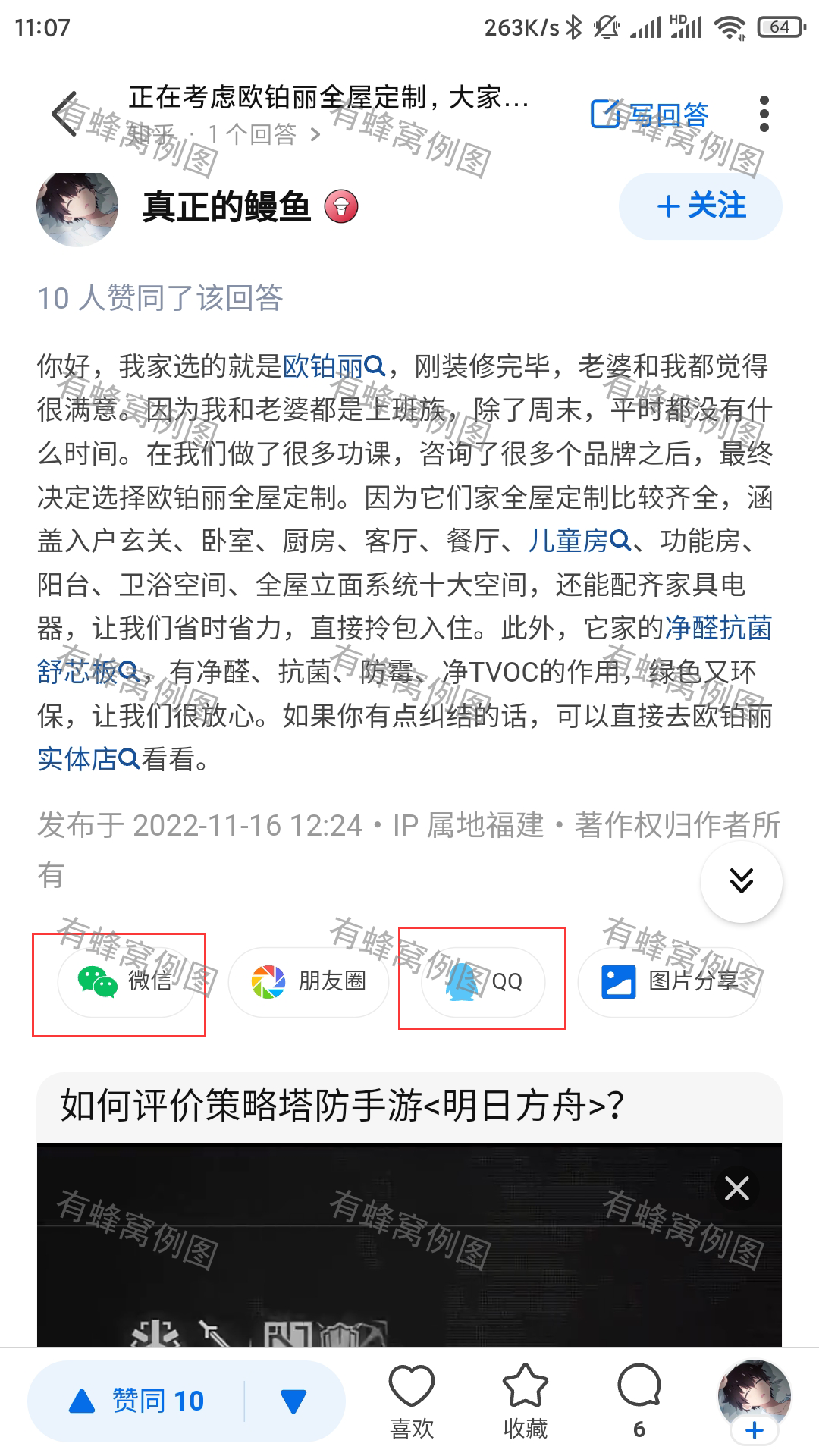
Task: Go back using the top-left arrow
Action: tap(65, 115)
